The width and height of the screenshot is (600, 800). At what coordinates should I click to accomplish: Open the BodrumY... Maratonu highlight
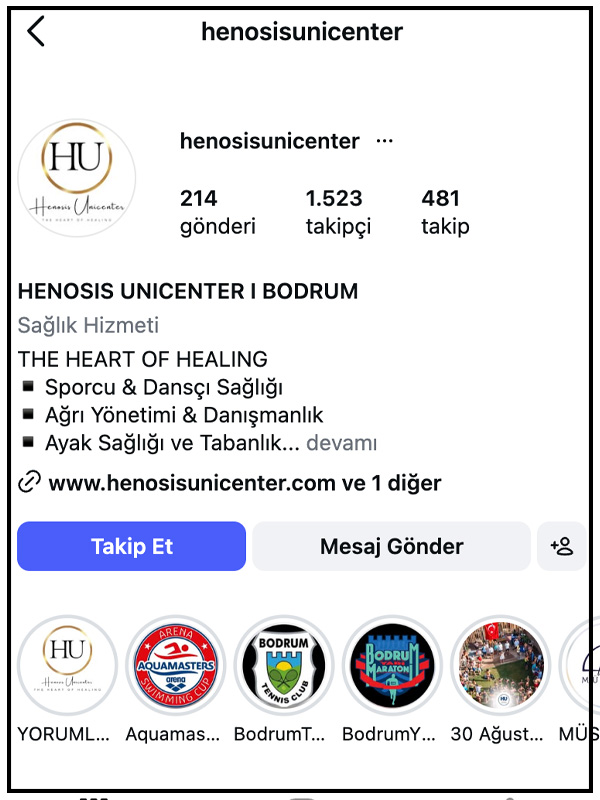pyautogui.click(x=391, y=665)
